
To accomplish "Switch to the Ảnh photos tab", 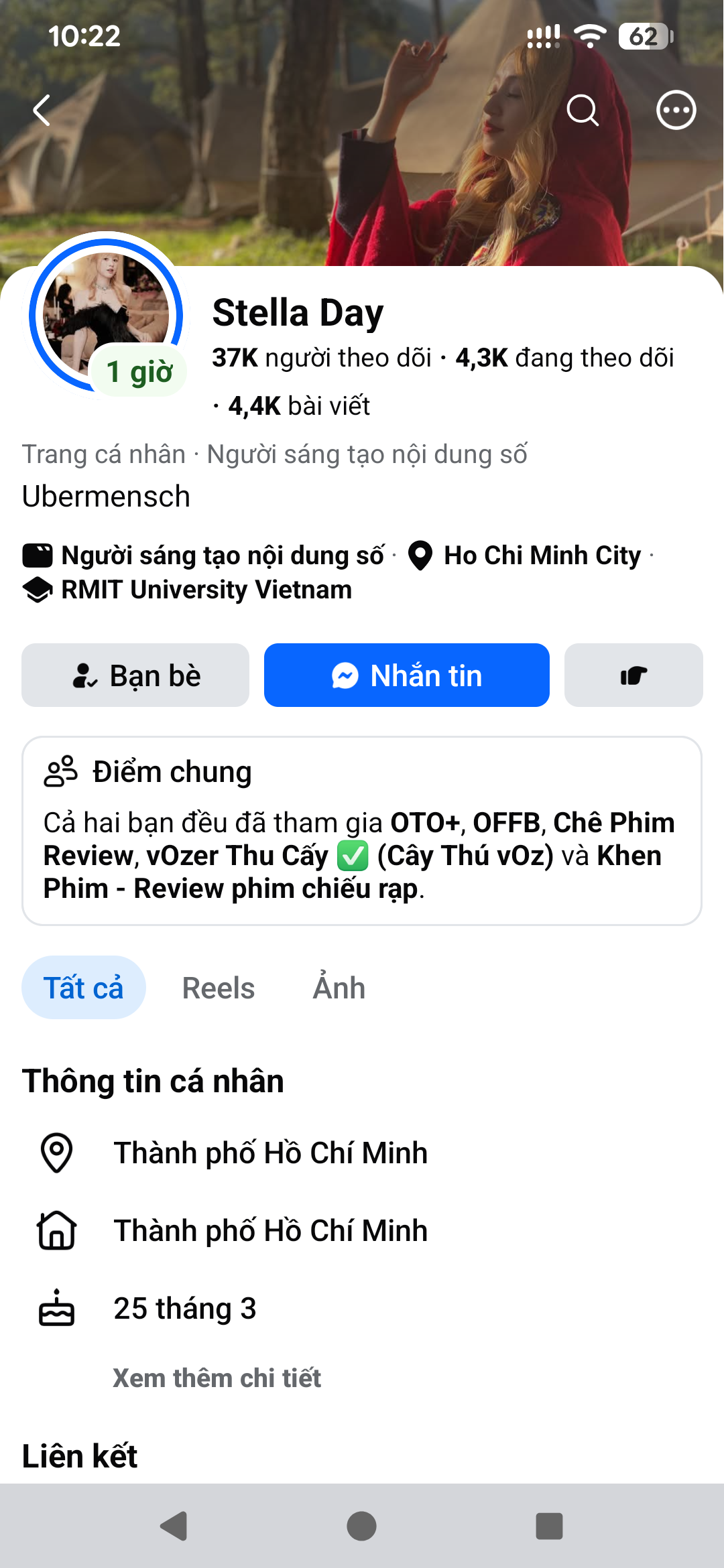I will (x=339, y=988).
